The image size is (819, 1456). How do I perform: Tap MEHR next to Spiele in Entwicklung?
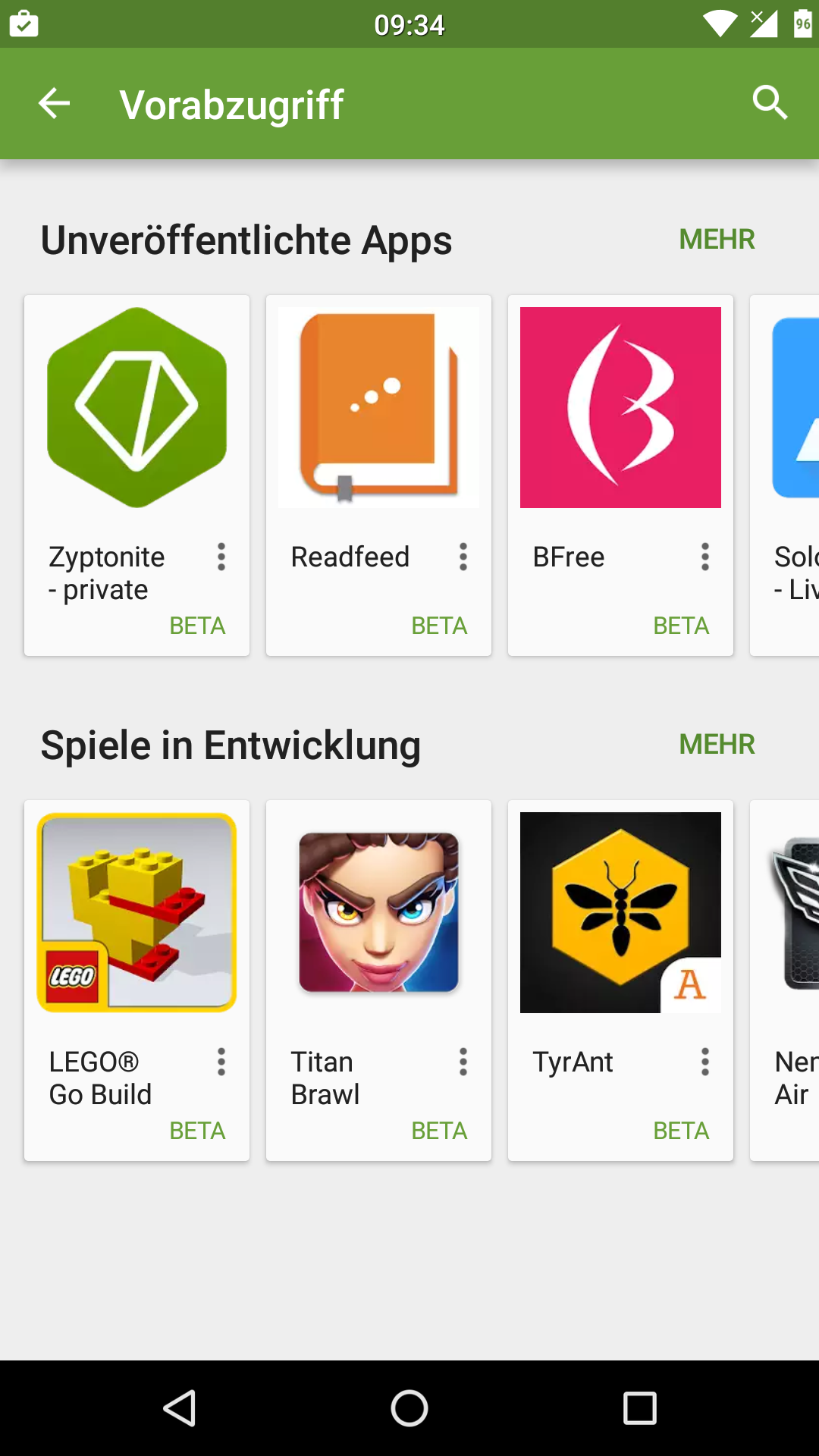click(x=717, y=745)
